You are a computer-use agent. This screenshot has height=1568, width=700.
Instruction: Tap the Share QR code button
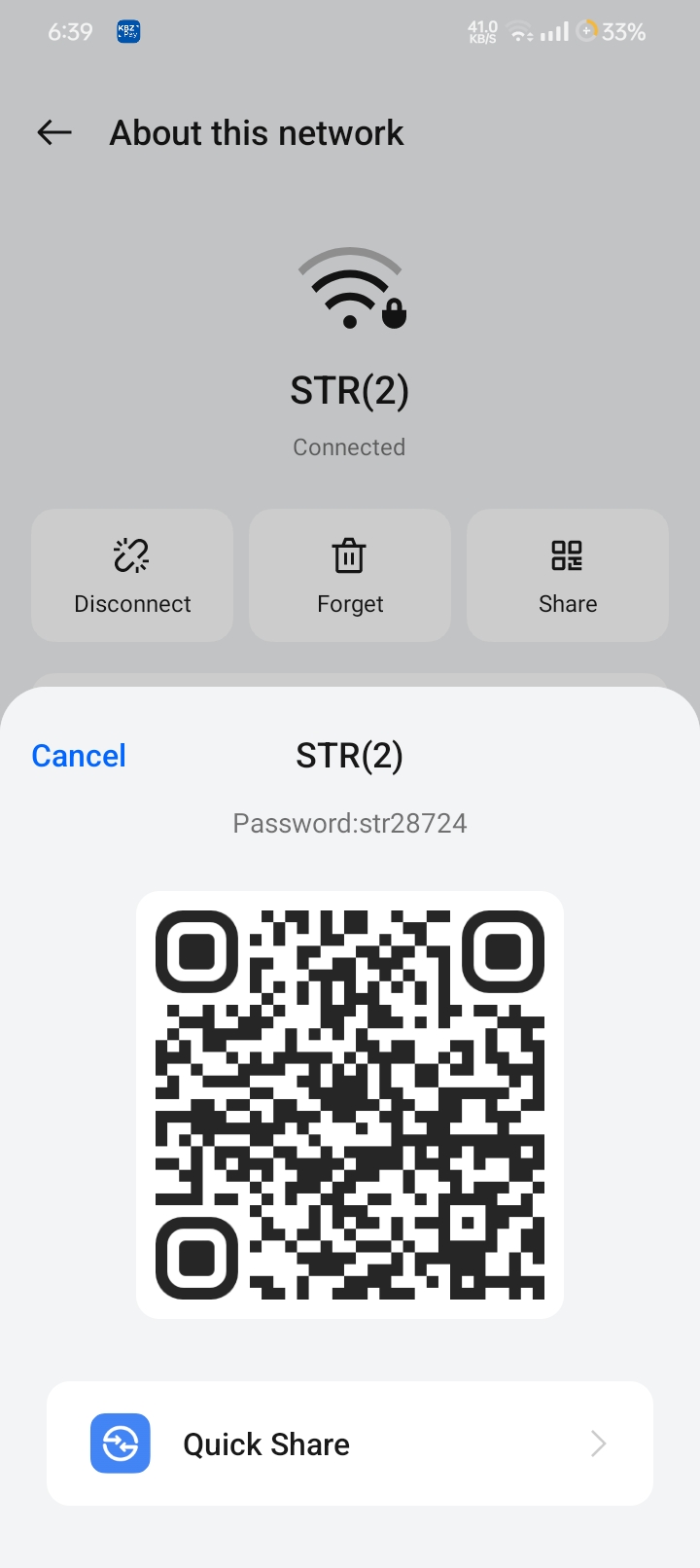568,576
